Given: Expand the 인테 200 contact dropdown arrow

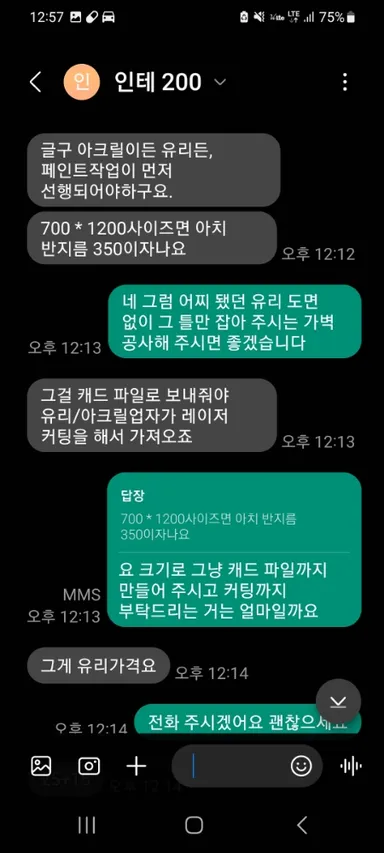Looking at the screenshot, I should coord(220,83).
